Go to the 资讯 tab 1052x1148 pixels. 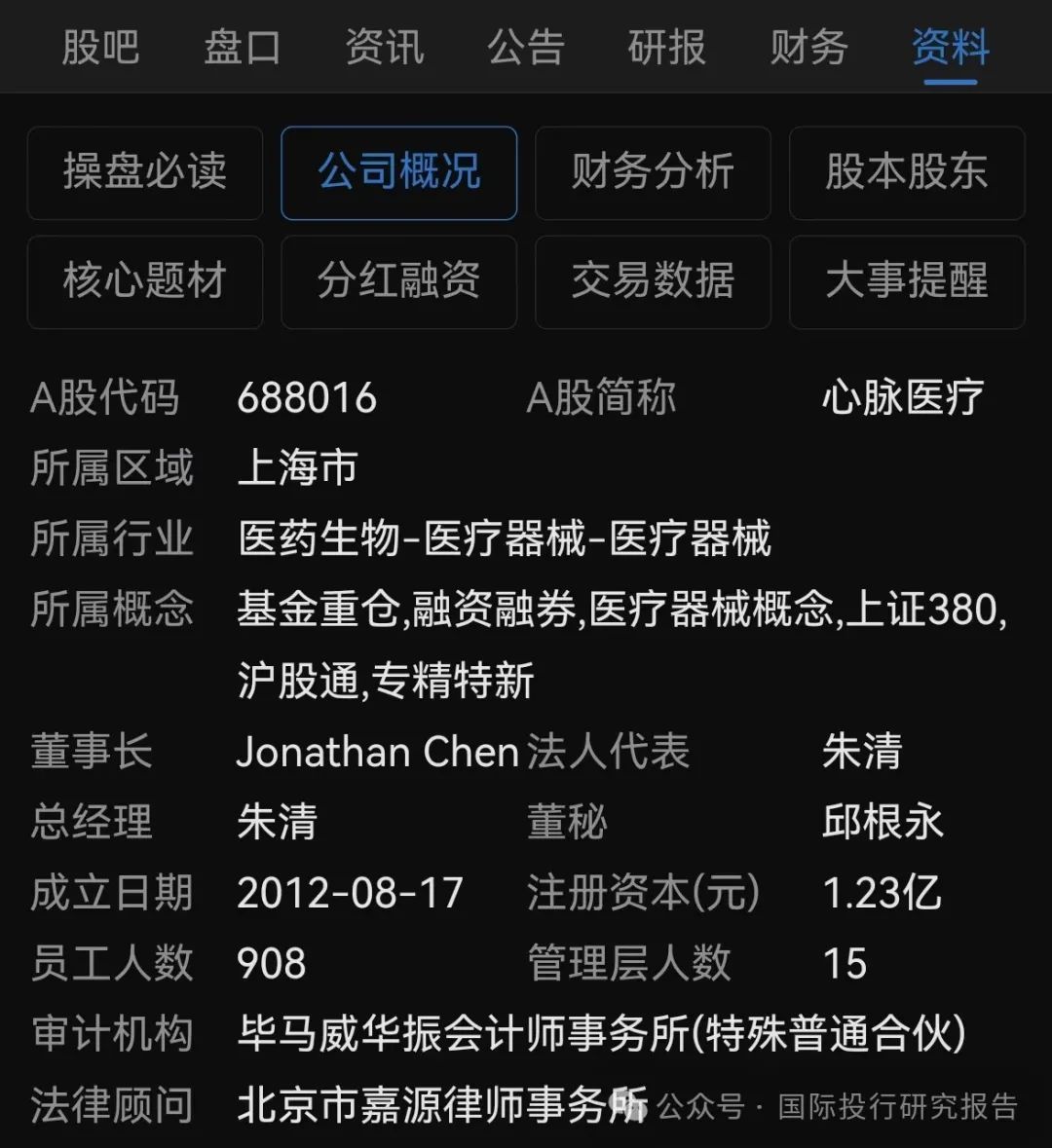pos(385,47)
